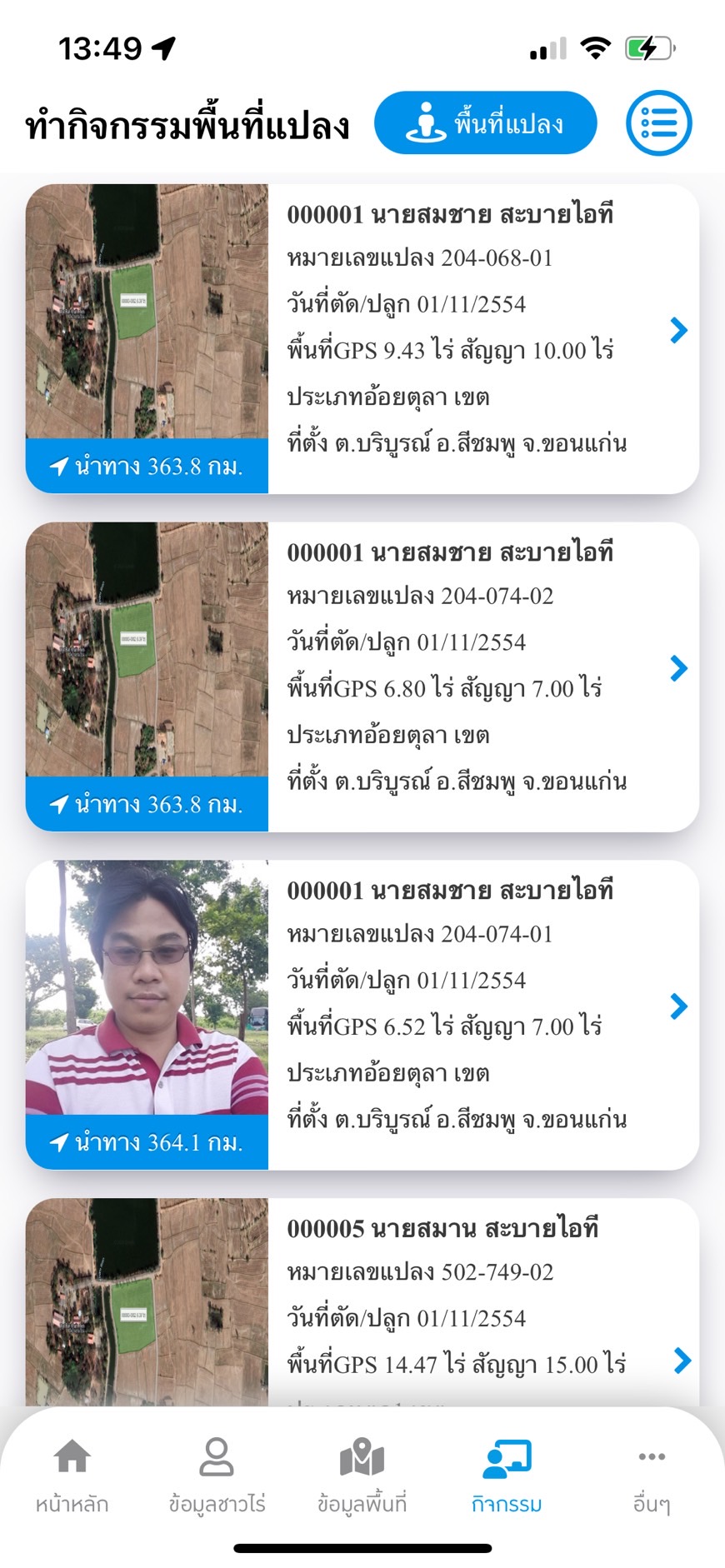
Task: Open plot card 204-074-02
Action: tap(482, 668)
